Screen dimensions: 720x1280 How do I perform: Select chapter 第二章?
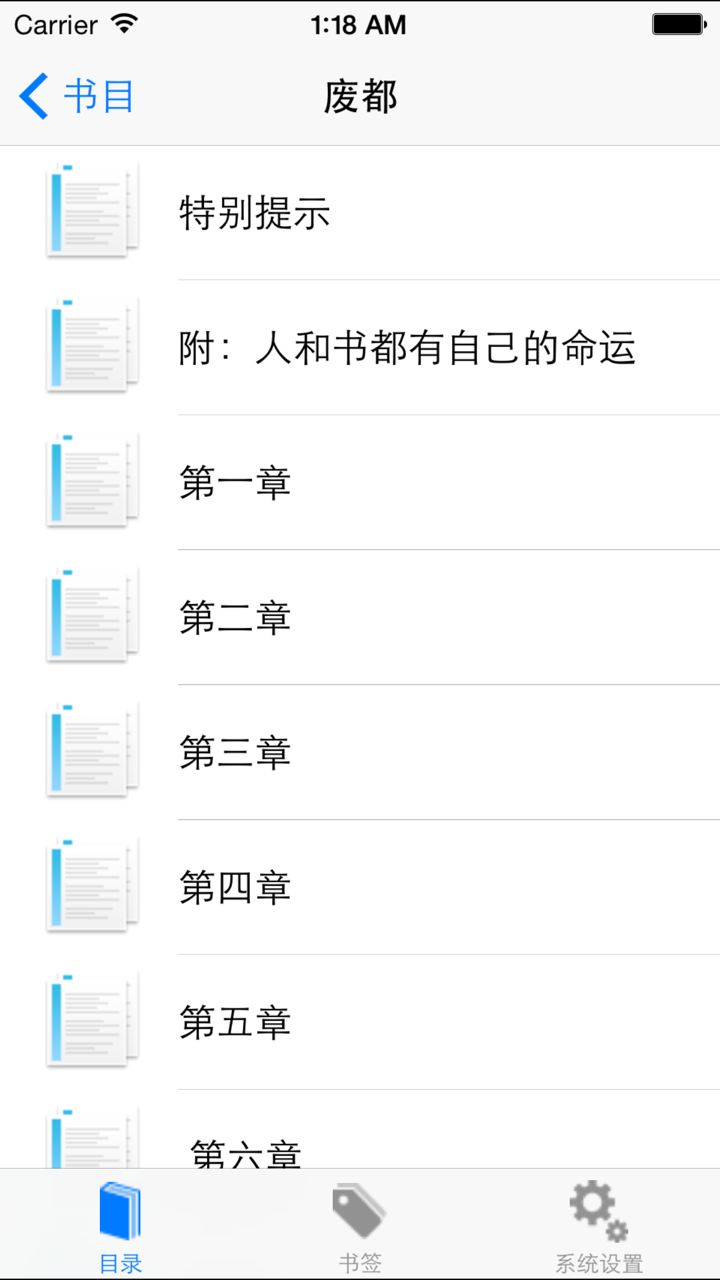coord(235,617)
